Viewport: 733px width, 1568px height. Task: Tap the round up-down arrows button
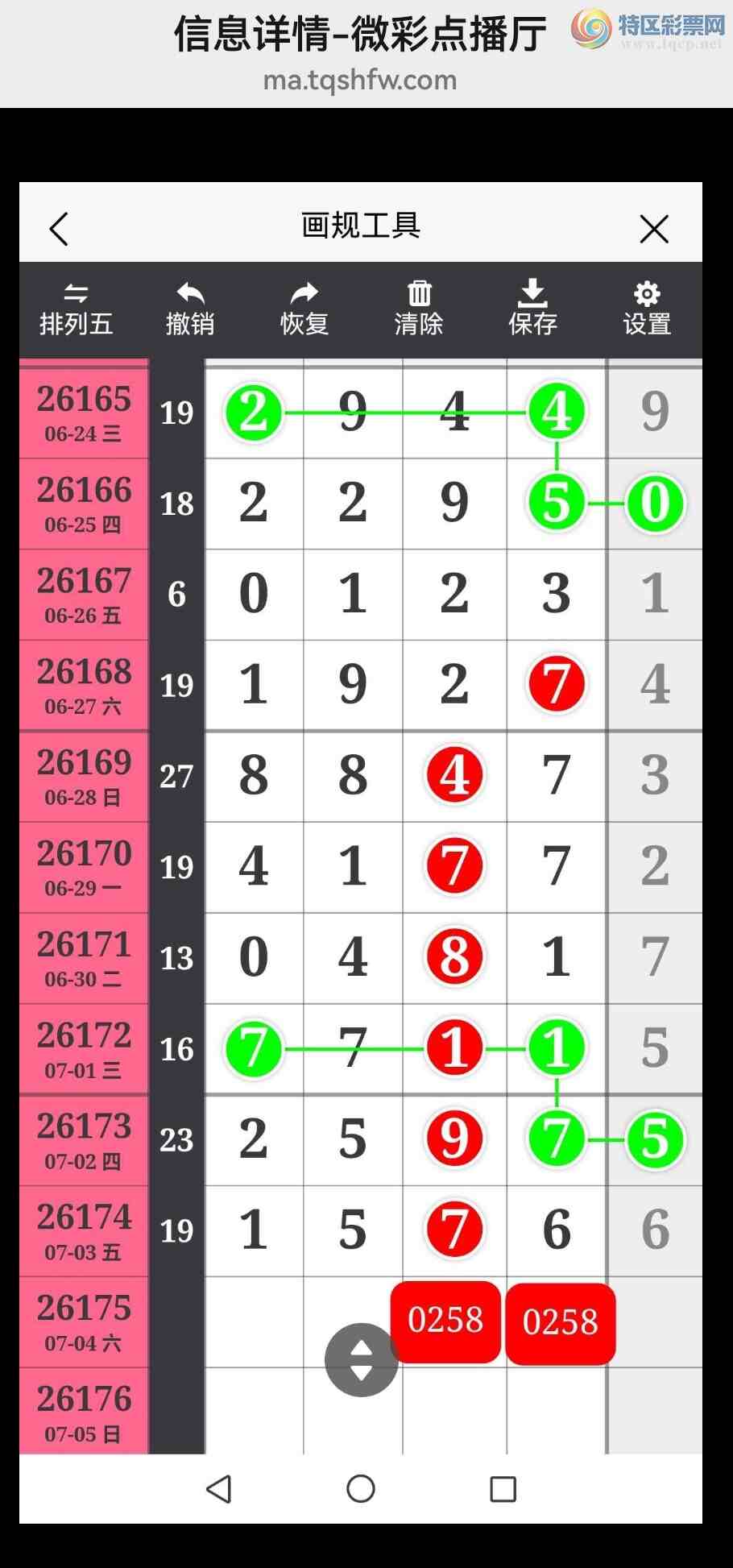pyautogui.click(x=362, y=1360)
